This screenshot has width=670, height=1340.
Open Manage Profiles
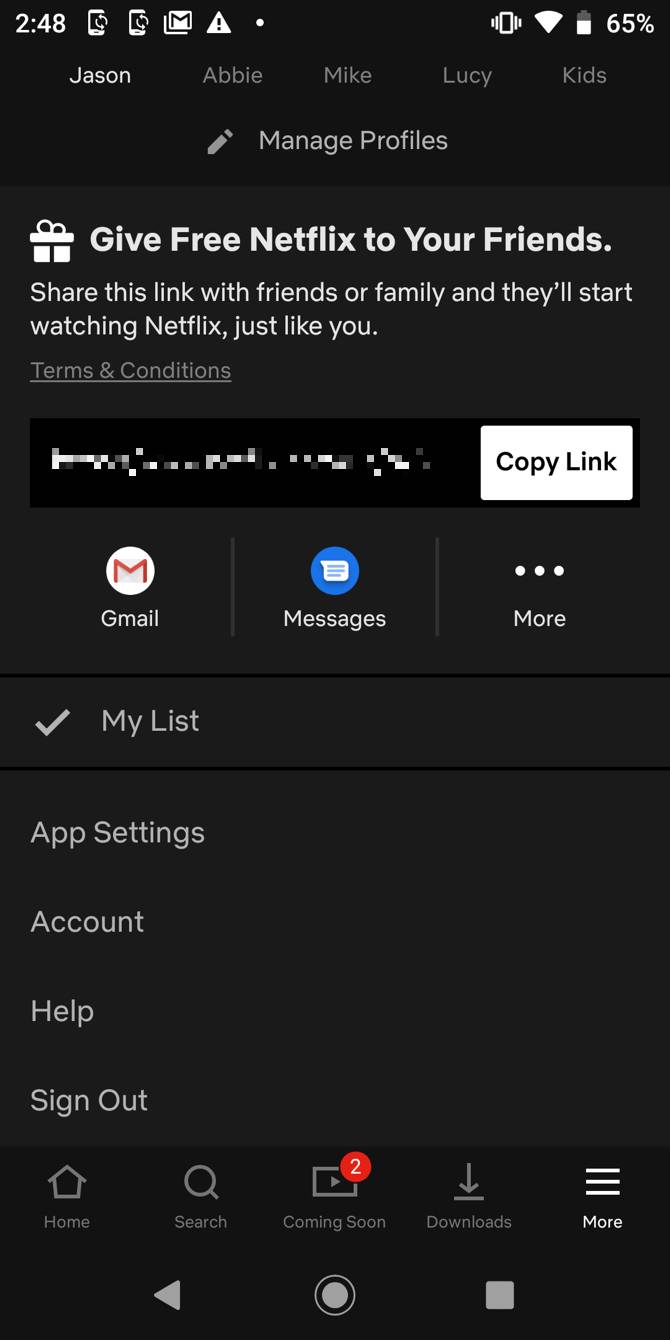[x=334, y=141]
